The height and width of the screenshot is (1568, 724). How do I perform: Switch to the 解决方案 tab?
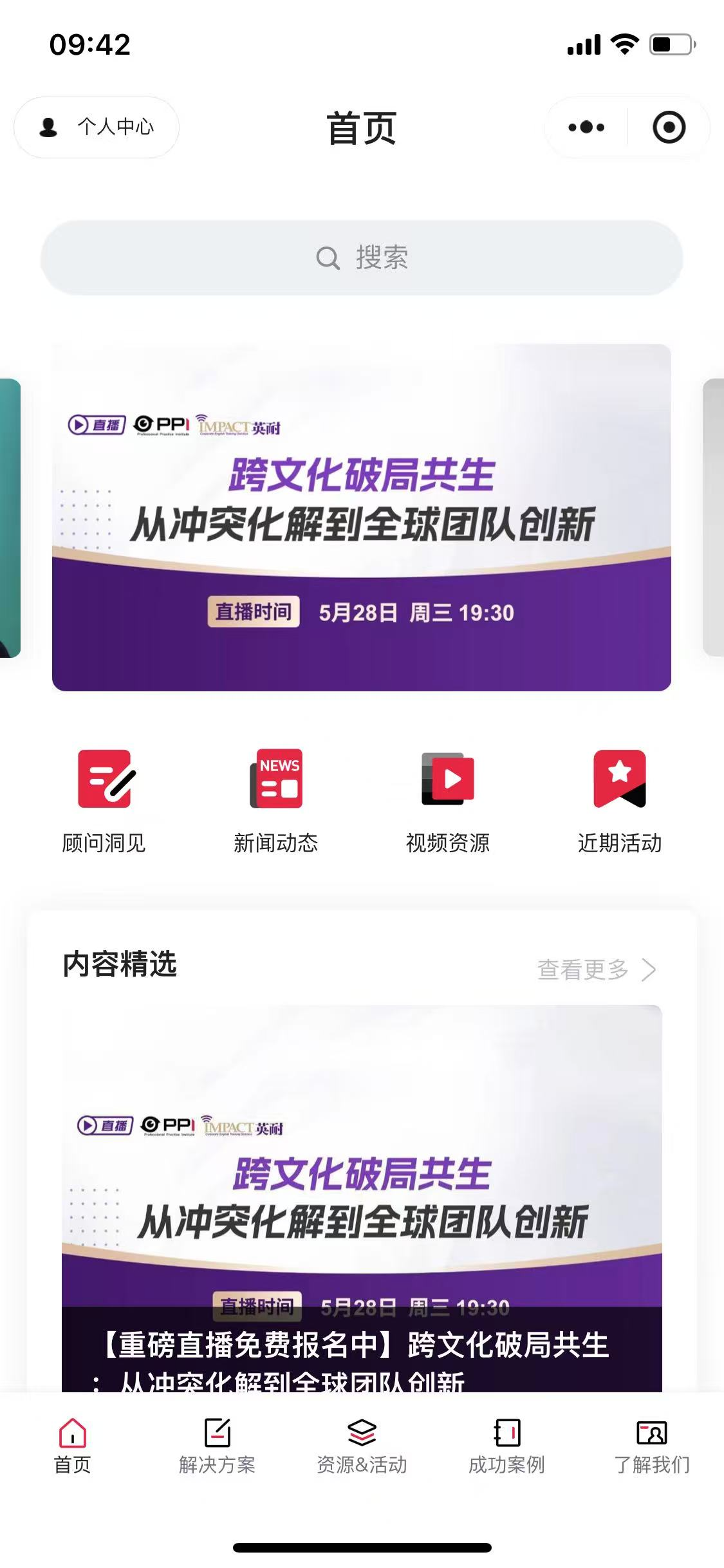217,1446
